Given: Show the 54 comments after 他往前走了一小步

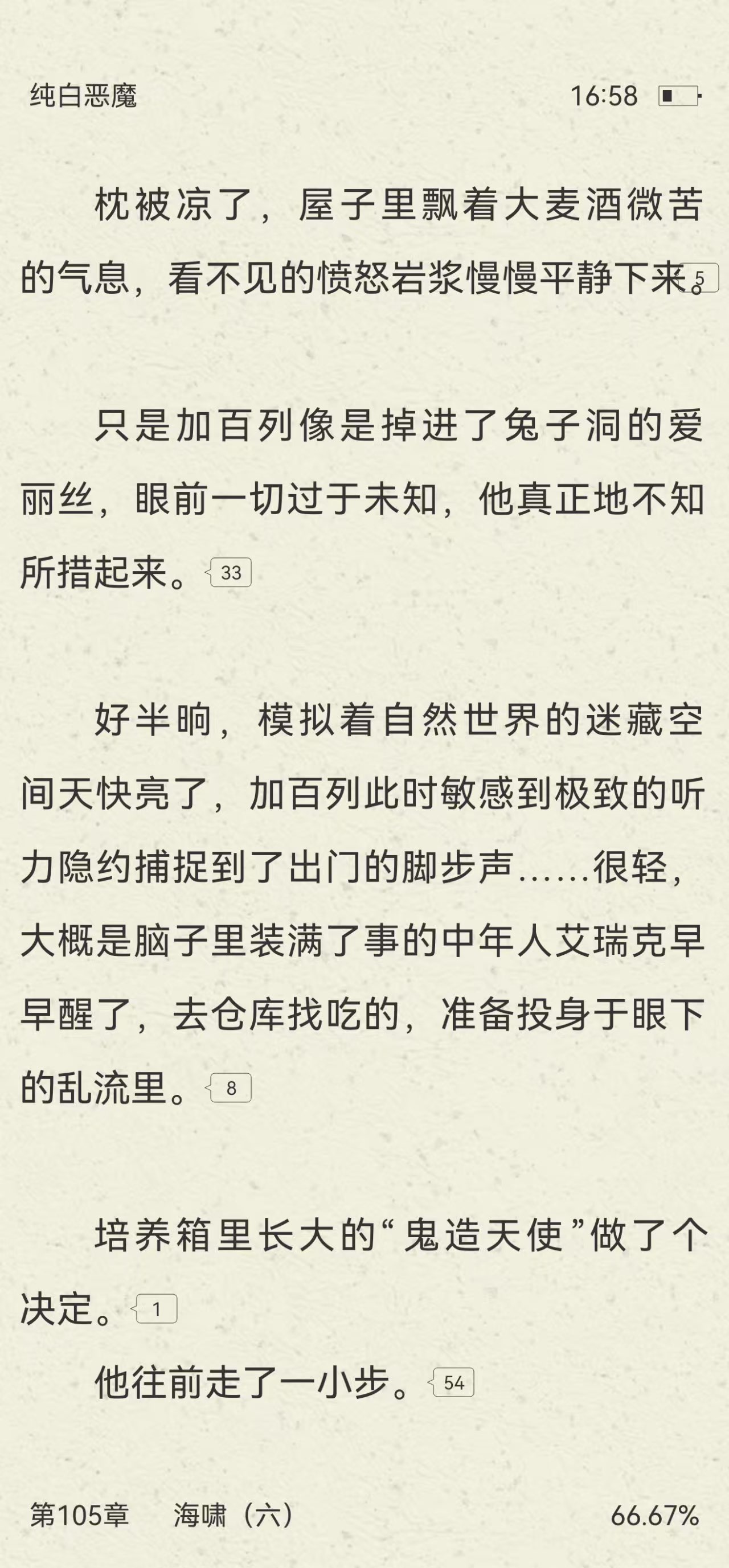Looking at the screenshot, I should [453, 1382].
